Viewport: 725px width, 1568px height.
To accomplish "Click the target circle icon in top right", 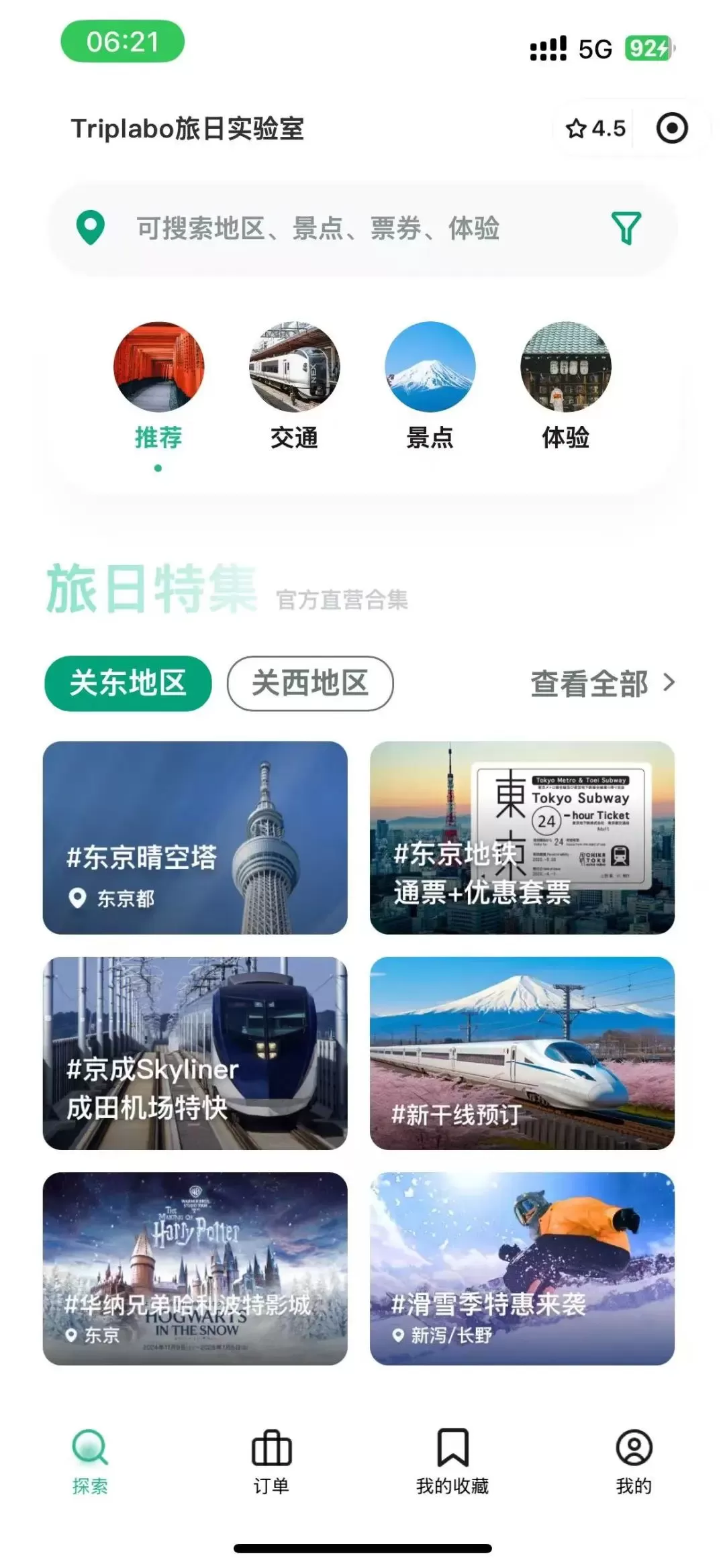I will point(671,127).
